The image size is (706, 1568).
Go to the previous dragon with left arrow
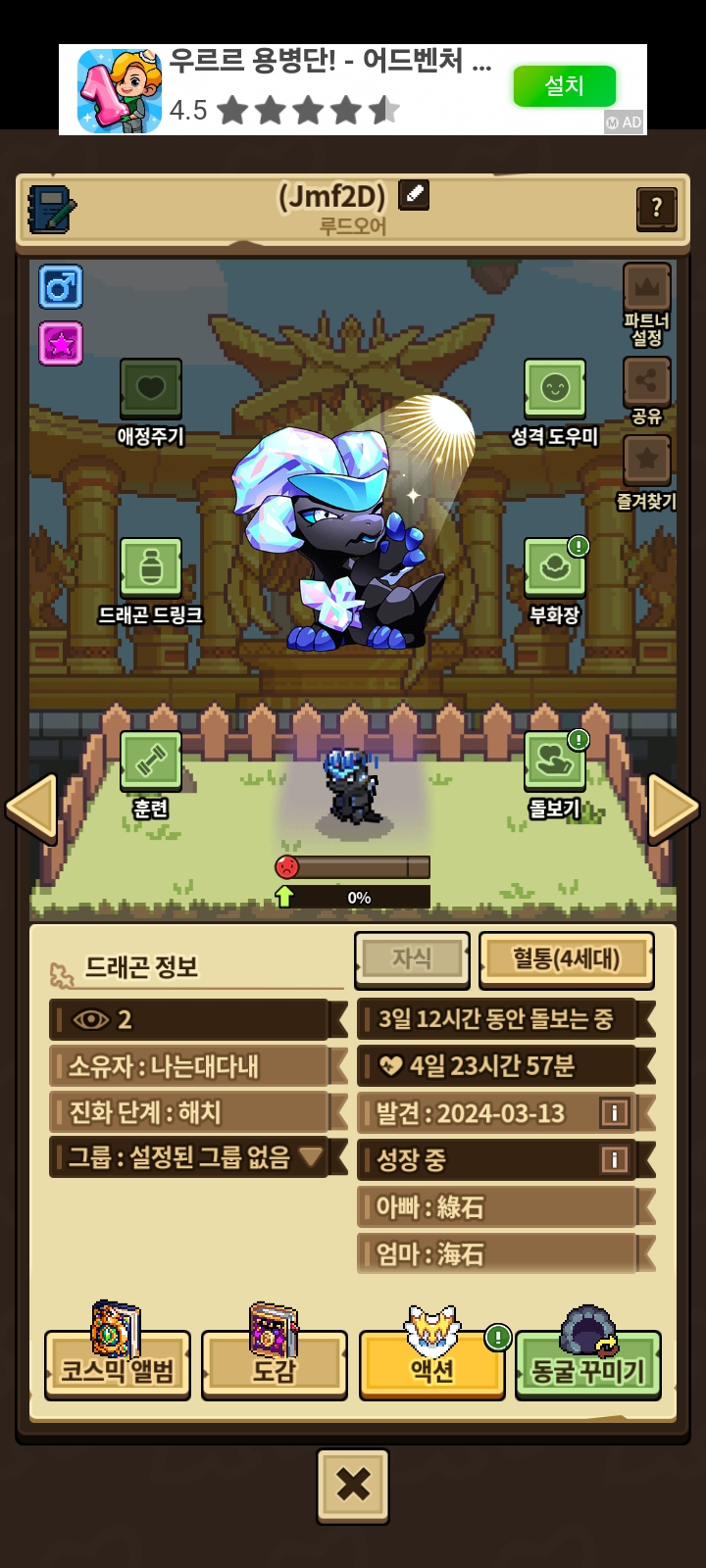point(32,808)
